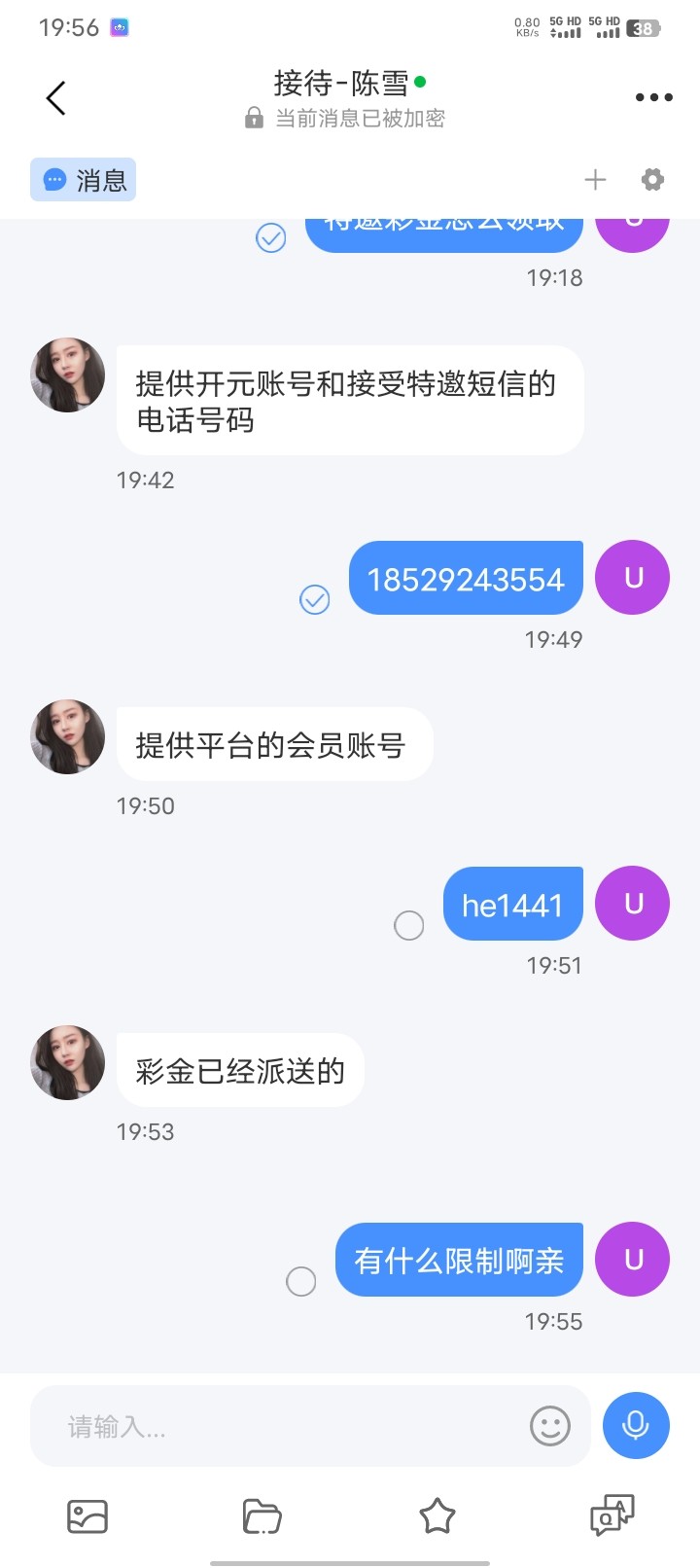
Task: Tap the plus icon next to the settings gear
Action: click(595, 179)
